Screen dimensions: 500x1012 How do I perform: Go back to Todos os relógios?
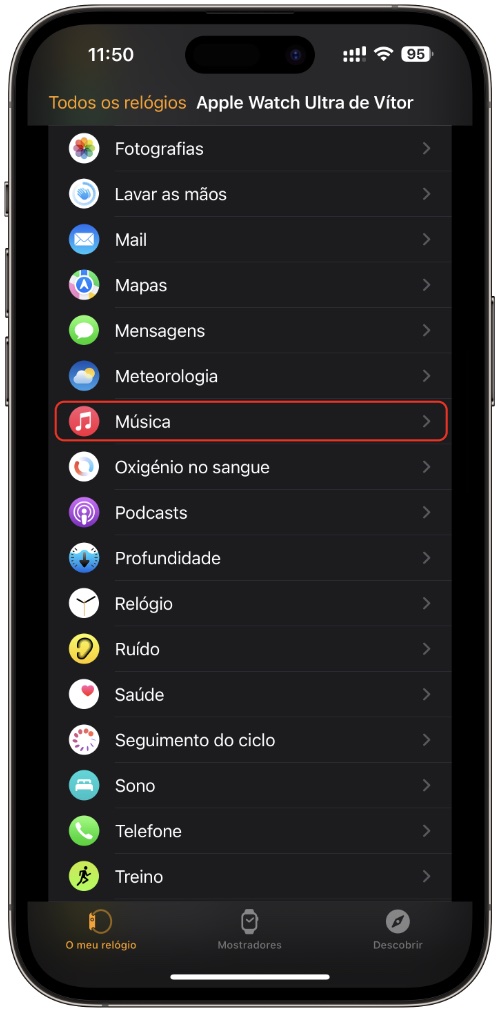tap(117, 103)
